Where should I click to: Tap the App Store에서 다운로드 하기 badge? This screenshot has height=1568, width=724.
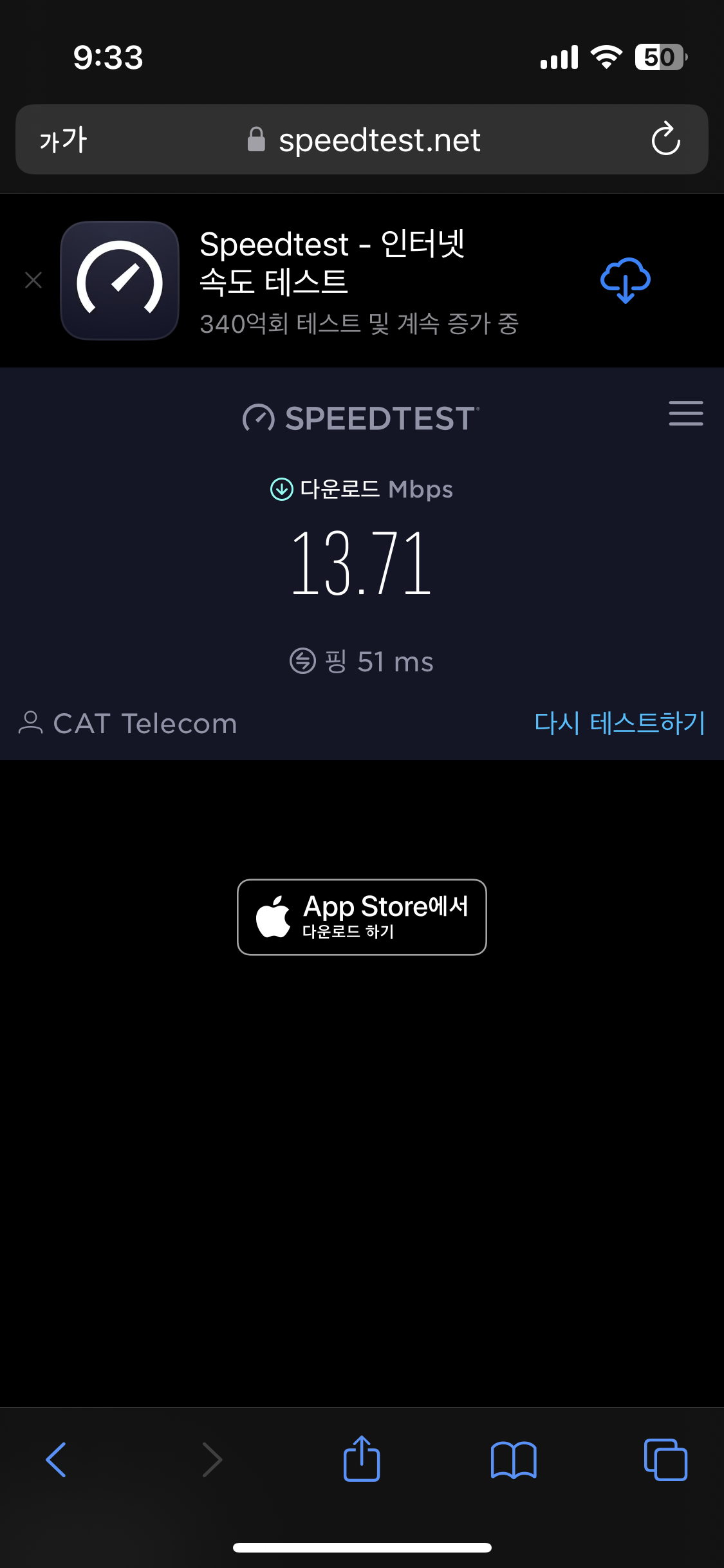[362, 917]
